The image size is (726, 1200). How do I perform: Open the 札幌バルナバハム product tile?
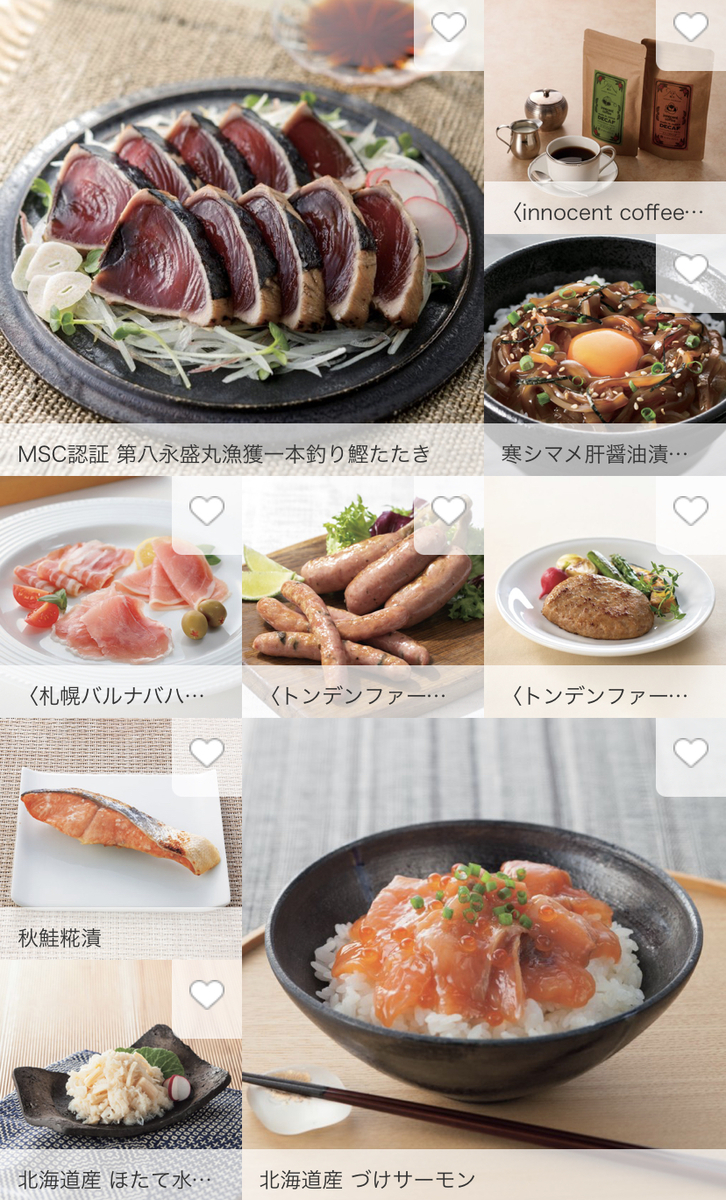click(x=120, y=597)
